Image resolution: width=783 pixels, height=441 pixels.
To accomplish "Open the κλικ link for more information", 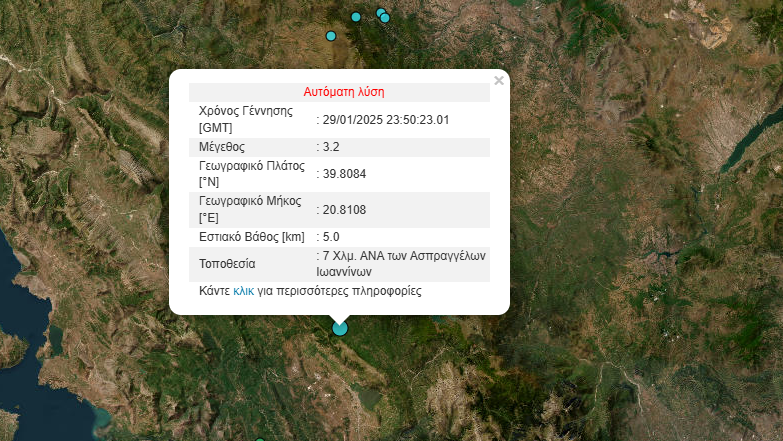I will (243, 292).
